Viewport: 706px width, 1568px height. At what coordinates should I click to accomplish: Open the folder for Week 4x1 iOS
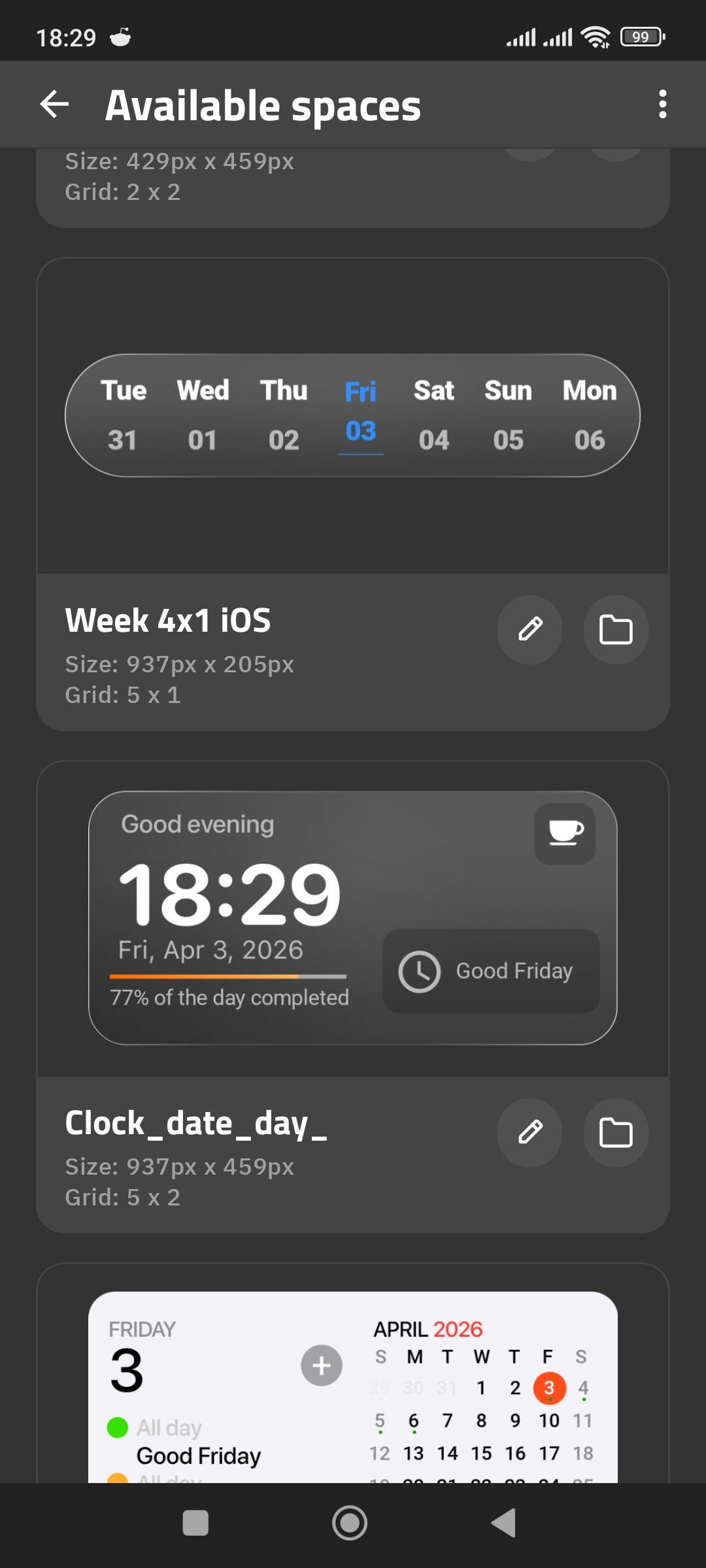coord(615,629)
